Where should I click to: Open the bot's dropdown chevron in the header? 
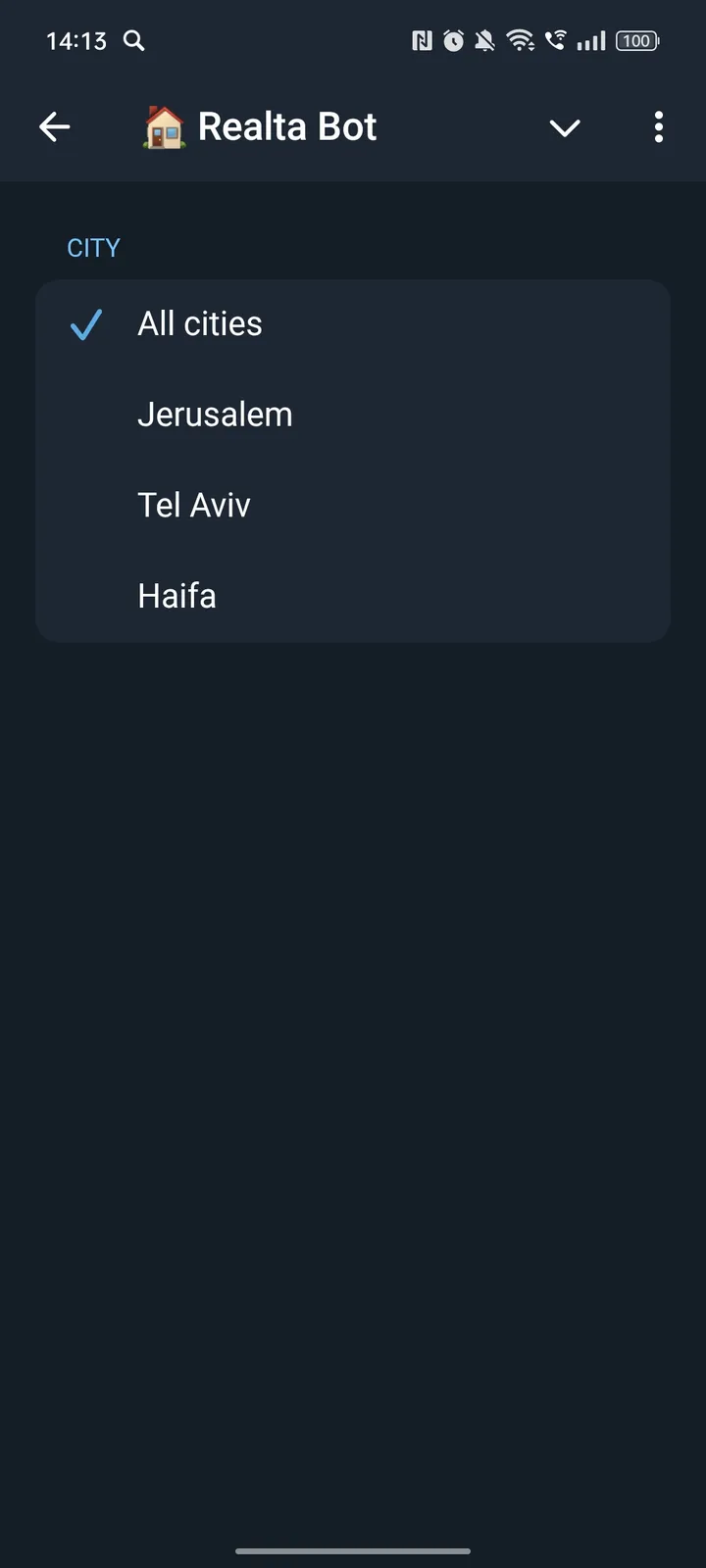click(565, 127)
